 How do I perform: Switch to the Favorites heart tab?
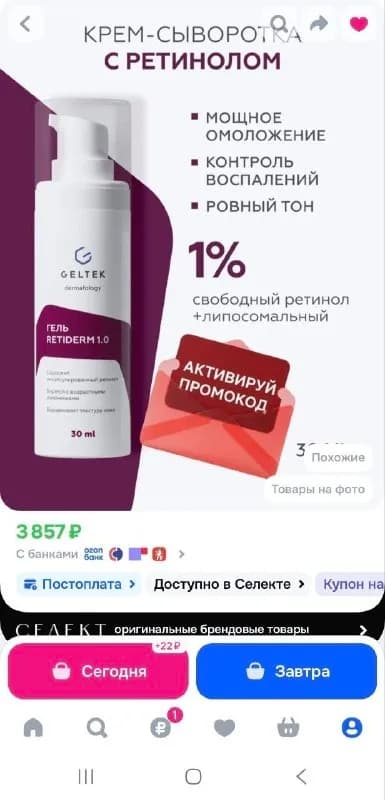coord(224,728)
